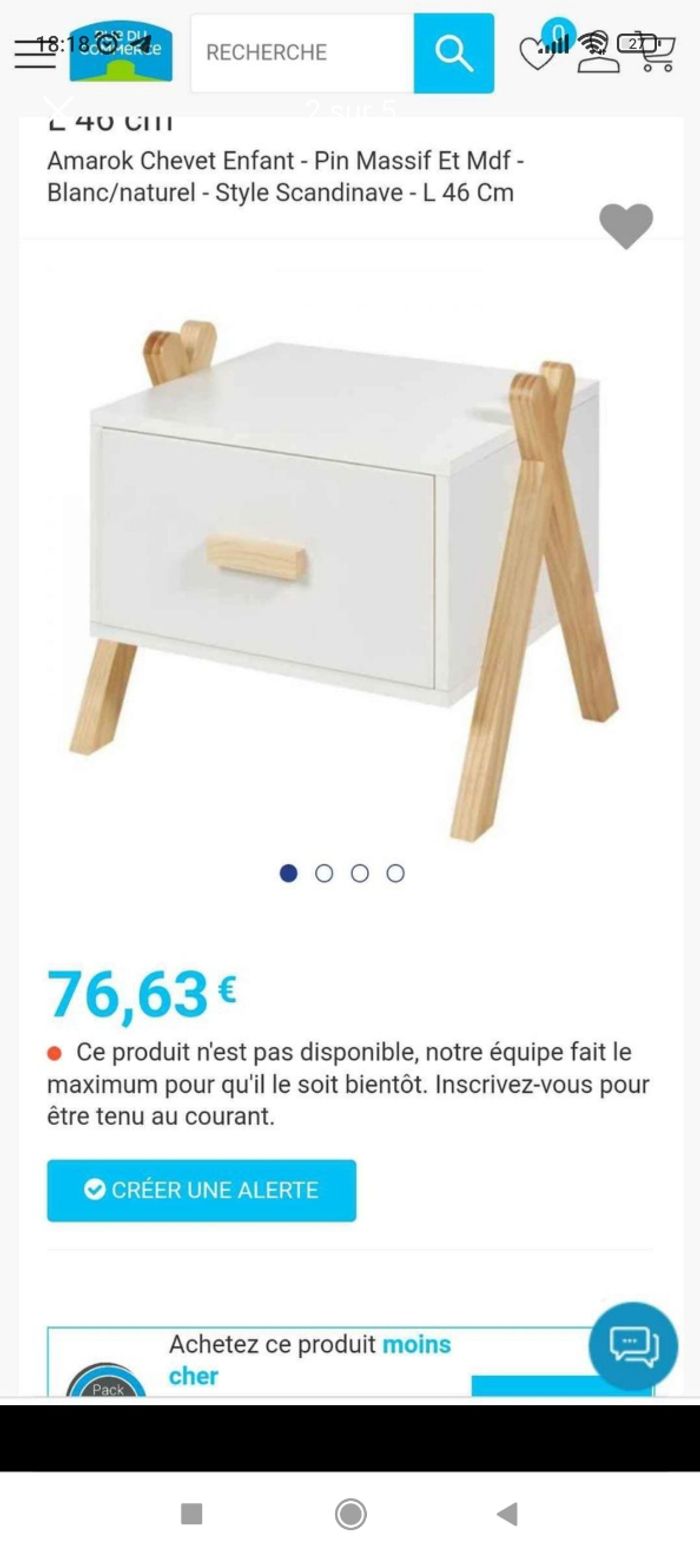This screenshot has height=1556, width=700.
Task: Tap the Recherche search field
Action: pos(302,53)
